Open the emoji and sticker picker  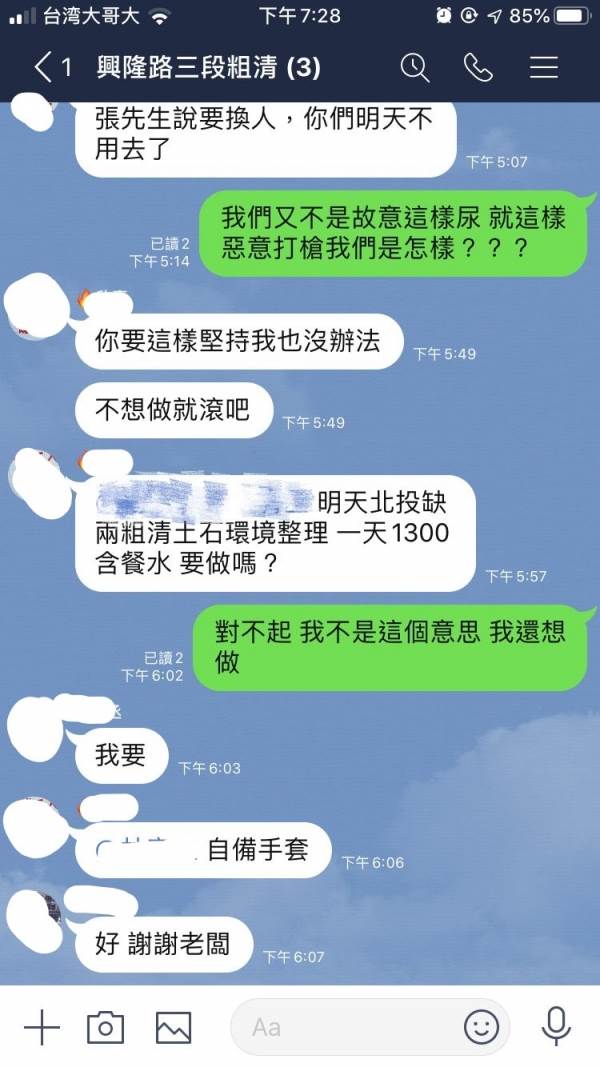pyautogui.click(x=482, y=1027)
